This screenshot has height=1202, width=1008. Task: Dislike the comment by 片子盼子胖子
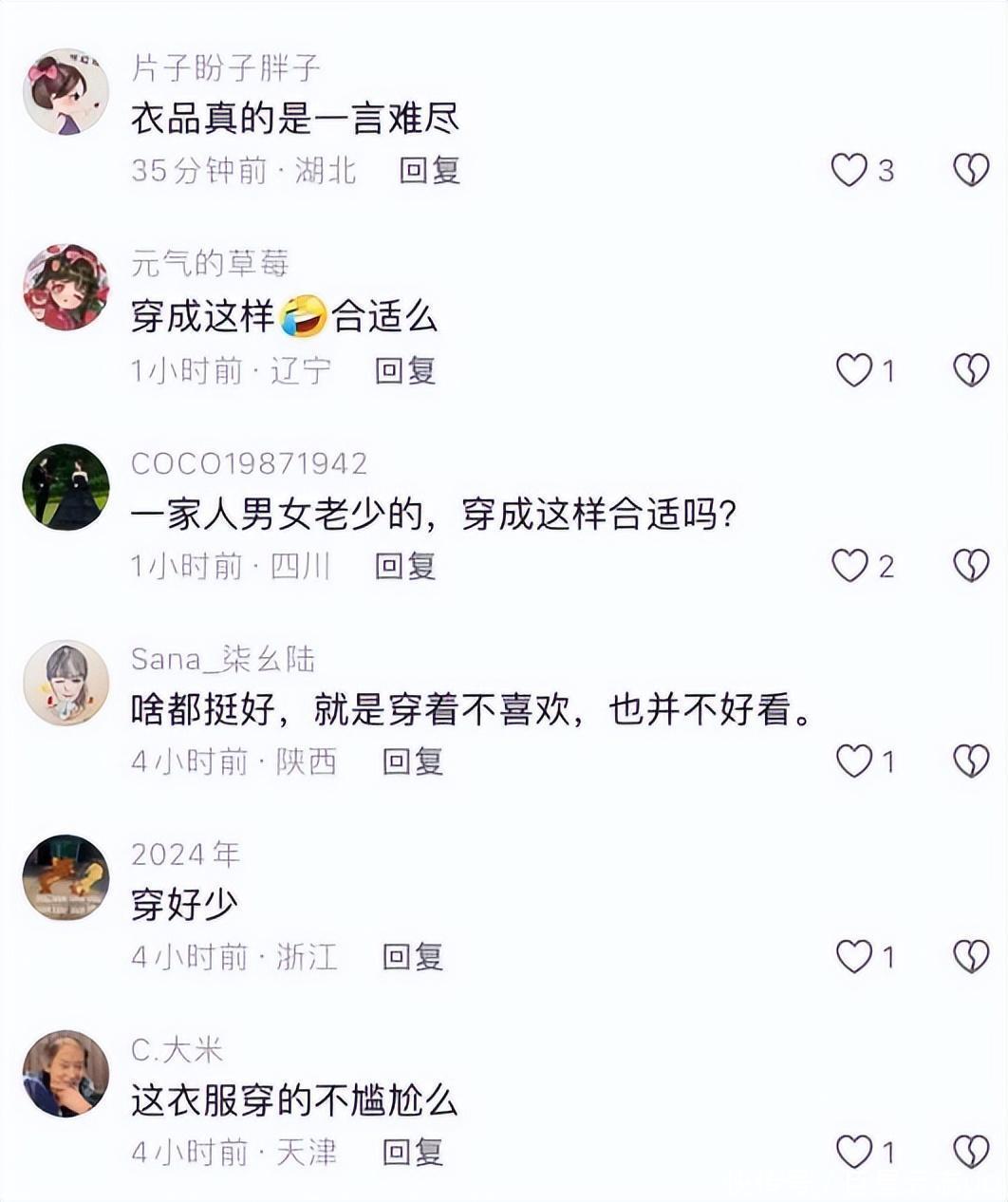point(971,170)
